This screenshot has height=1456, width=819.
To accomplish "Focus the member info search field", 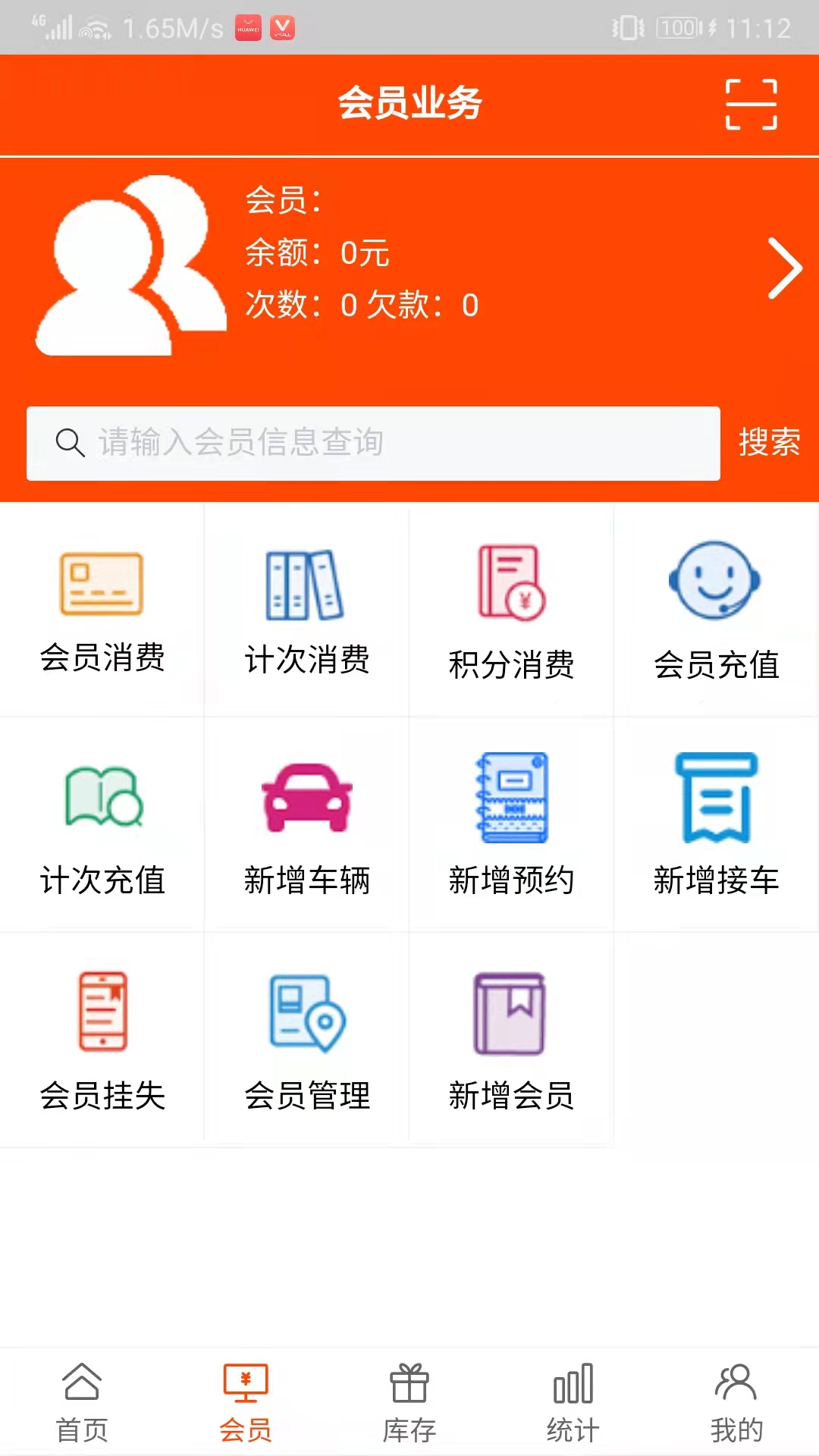I will (x=373, y=444).
